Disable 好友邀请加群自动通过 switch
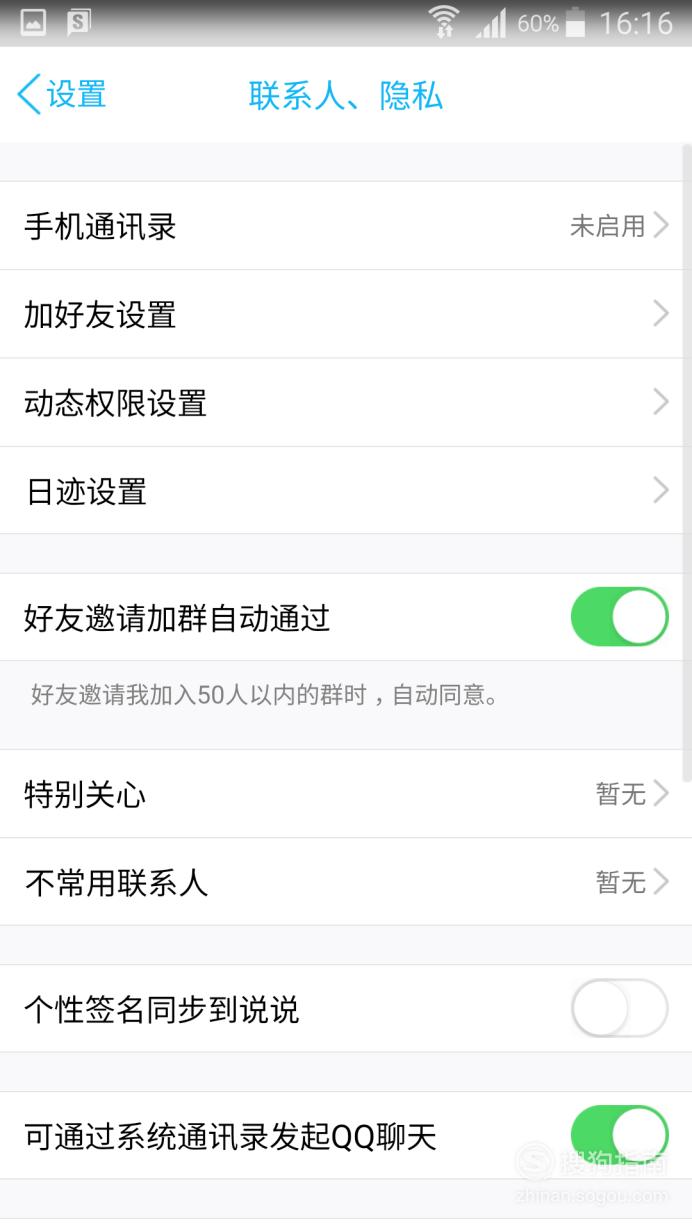The height and width of the screenshot is (1230, 692). pyautogui.click(x=619, y=617)
